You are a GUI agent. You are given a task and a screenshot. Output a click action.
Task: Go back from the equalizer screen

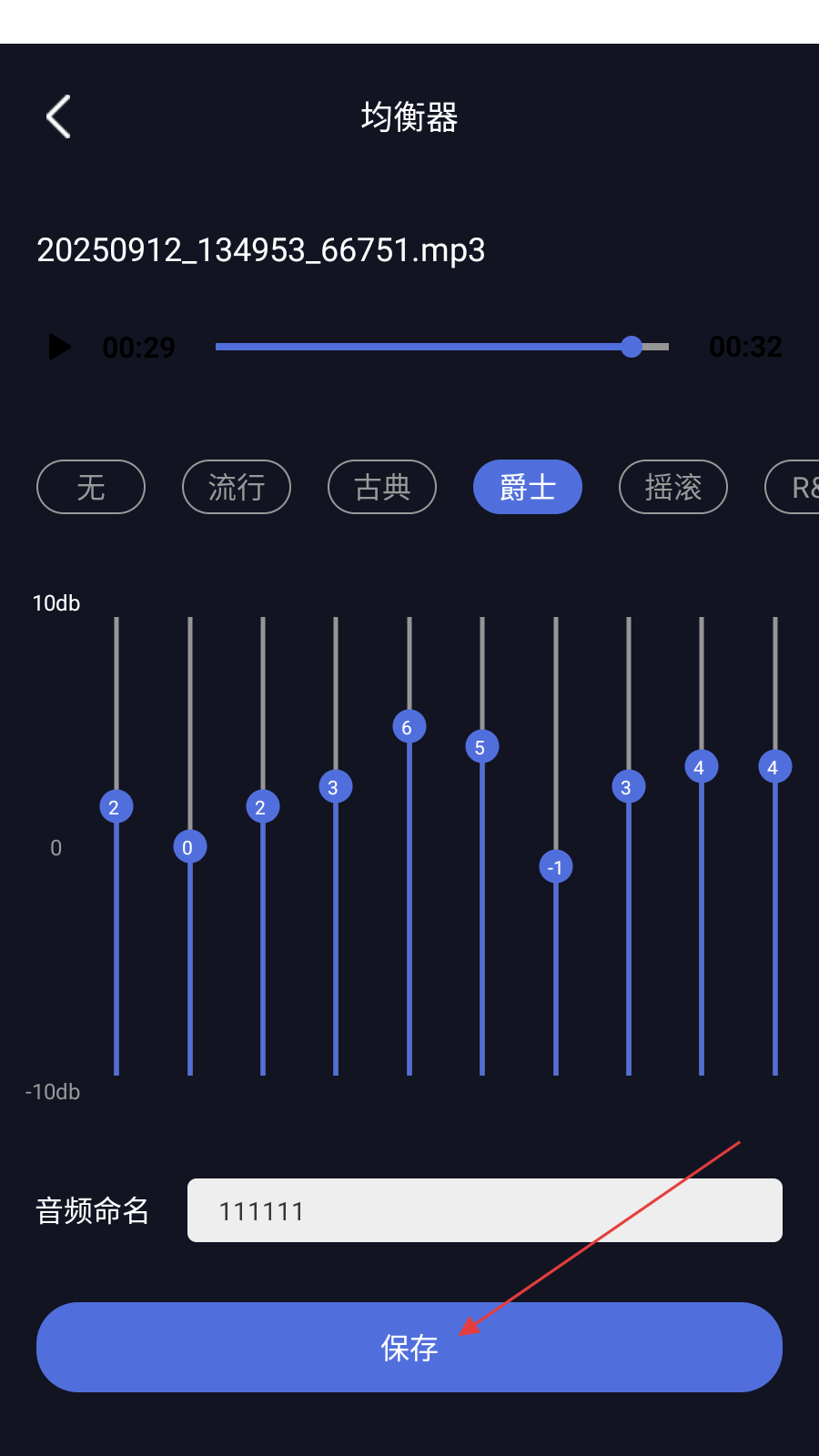click(59, 116)
